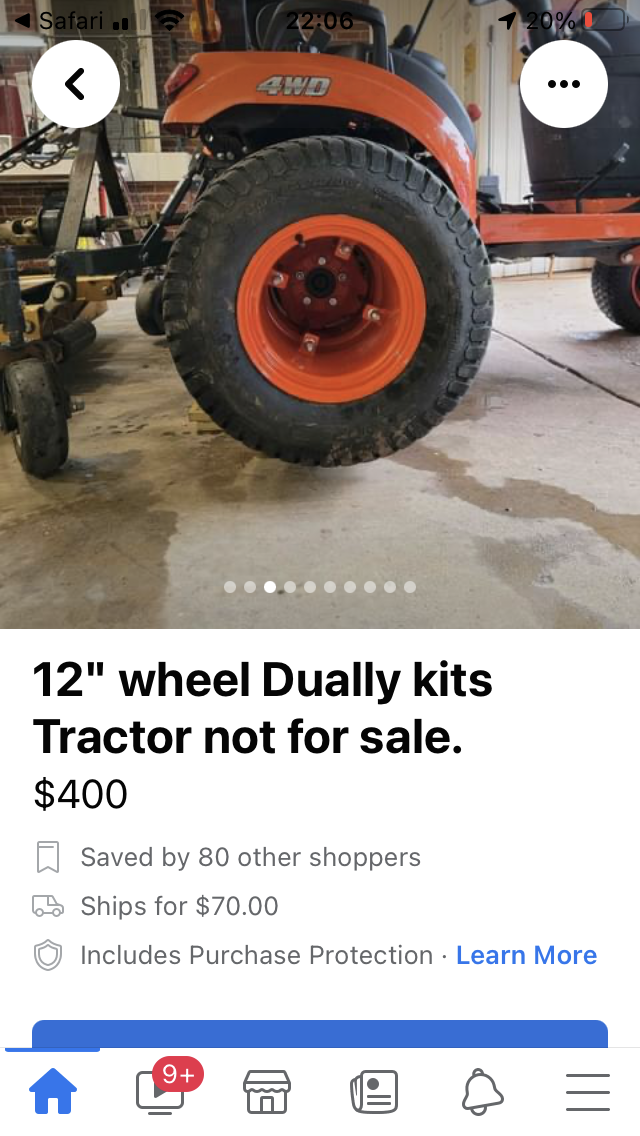Go back from the listing
This screenshot has height=1136, width=640.
76,84
